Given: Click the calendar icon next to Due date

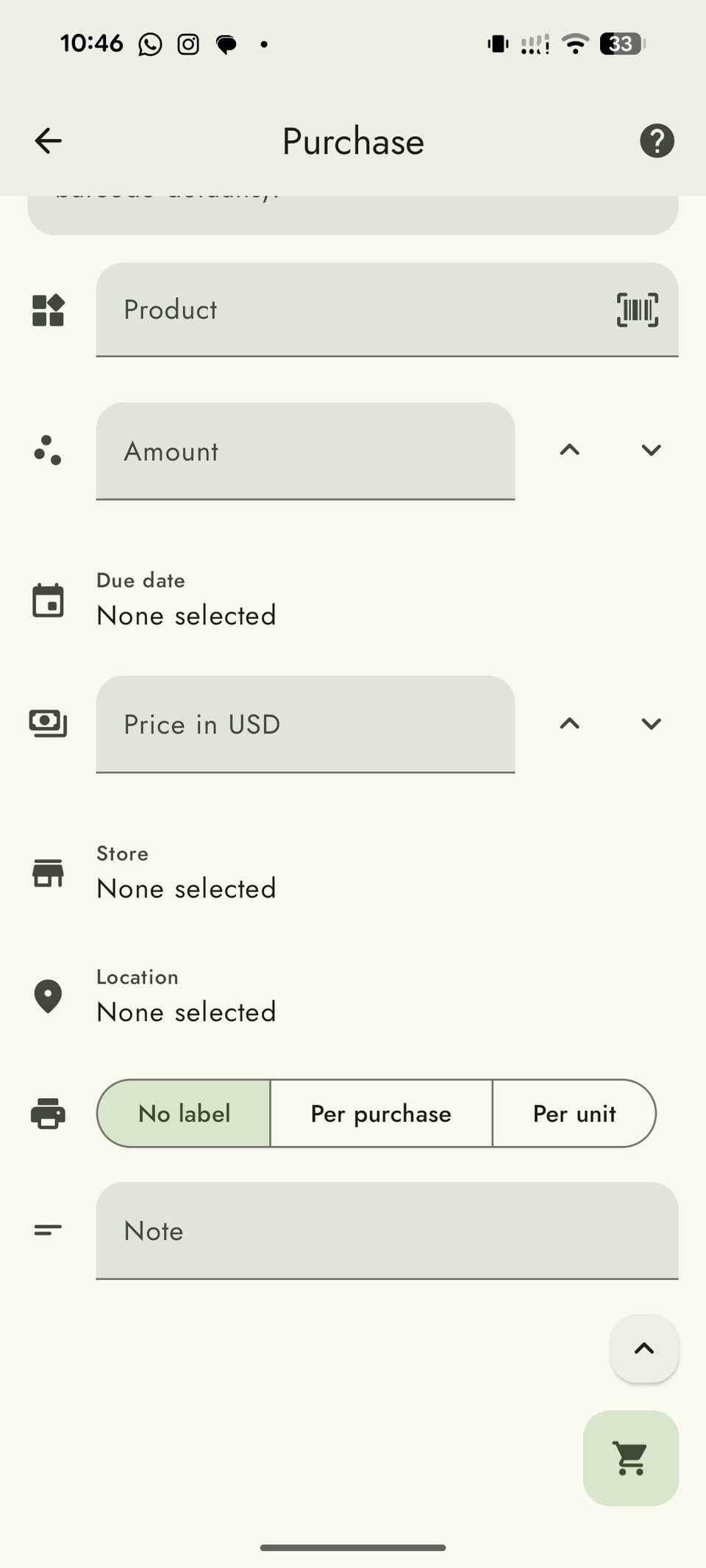Looking at the screenshot, I should click(48, 600).
